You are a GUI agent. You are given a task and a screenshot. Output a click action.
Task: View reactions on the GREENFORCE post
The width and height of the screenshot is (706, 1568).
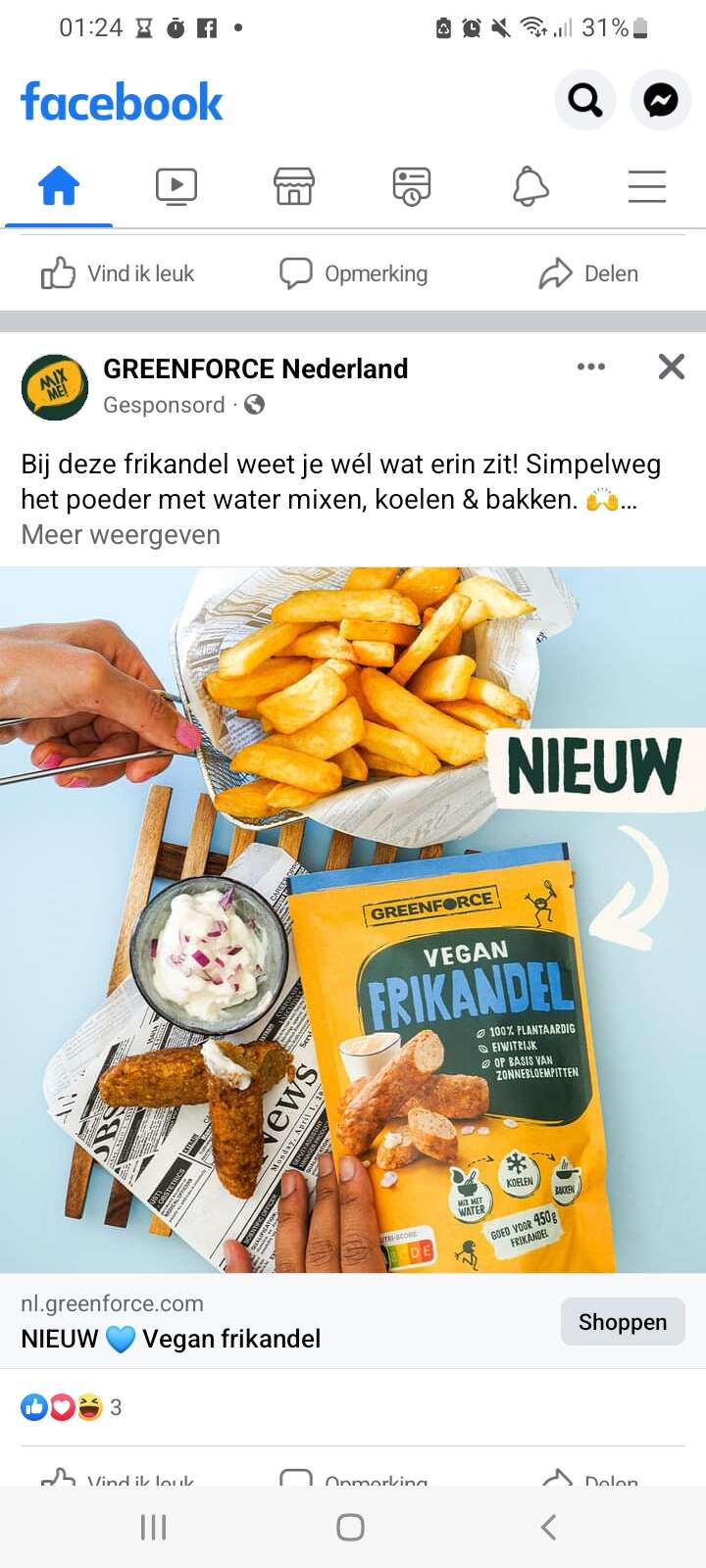71,1407
